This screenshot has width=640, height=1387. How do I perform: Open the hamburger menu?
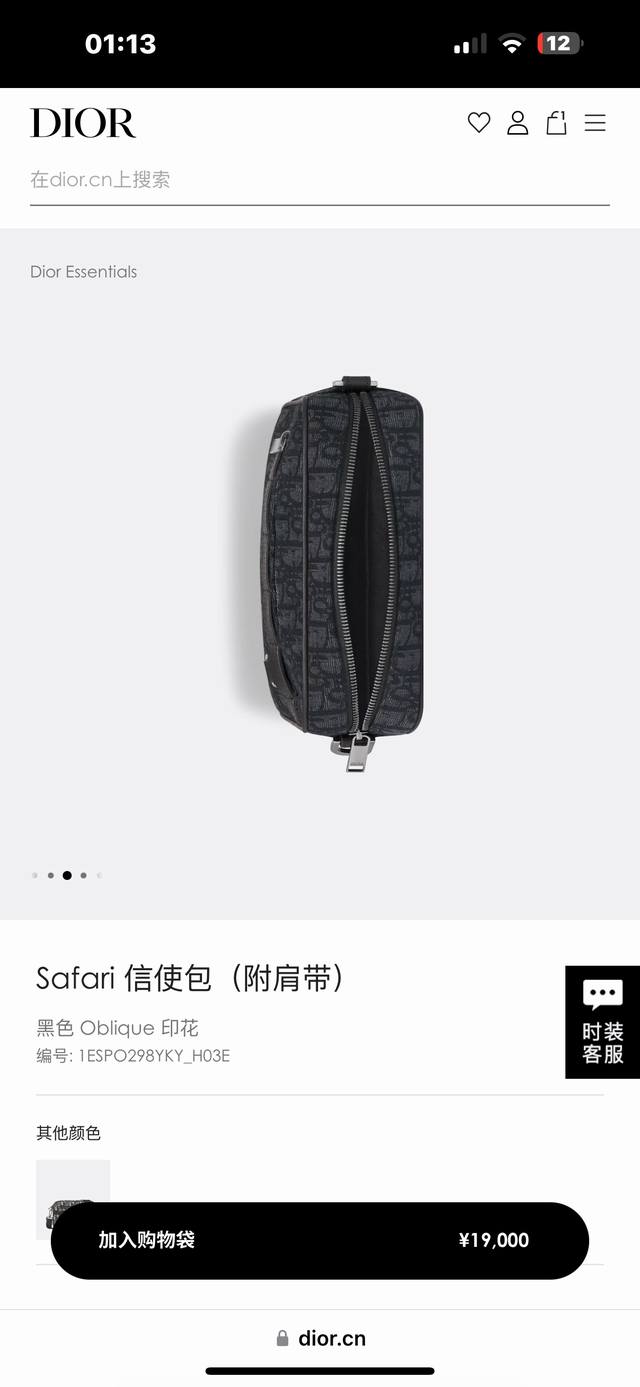point(595,123)
